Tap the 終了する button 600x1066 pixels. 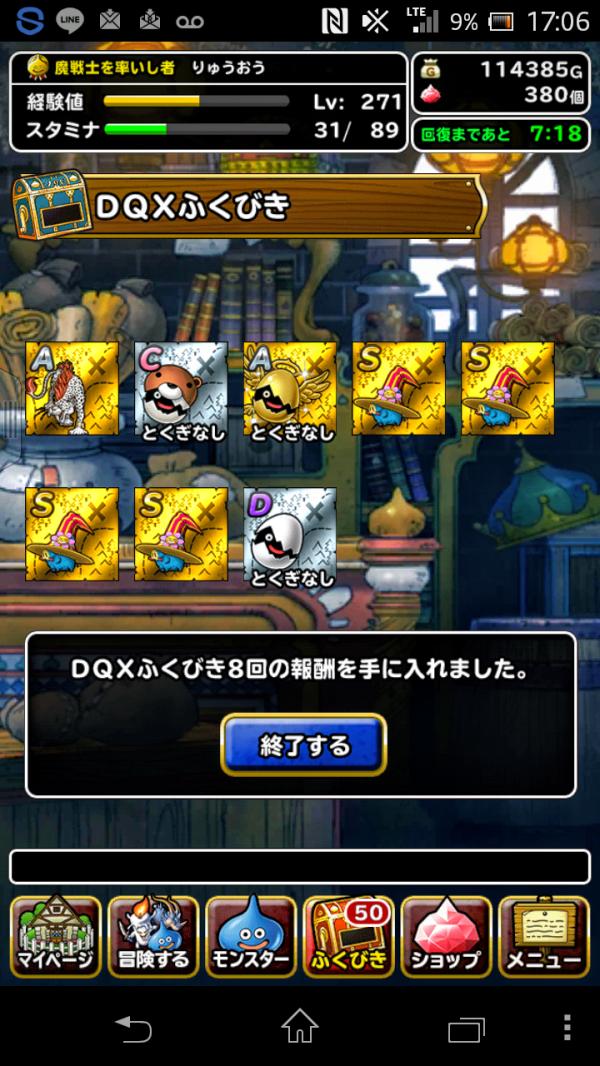(303, 745)
